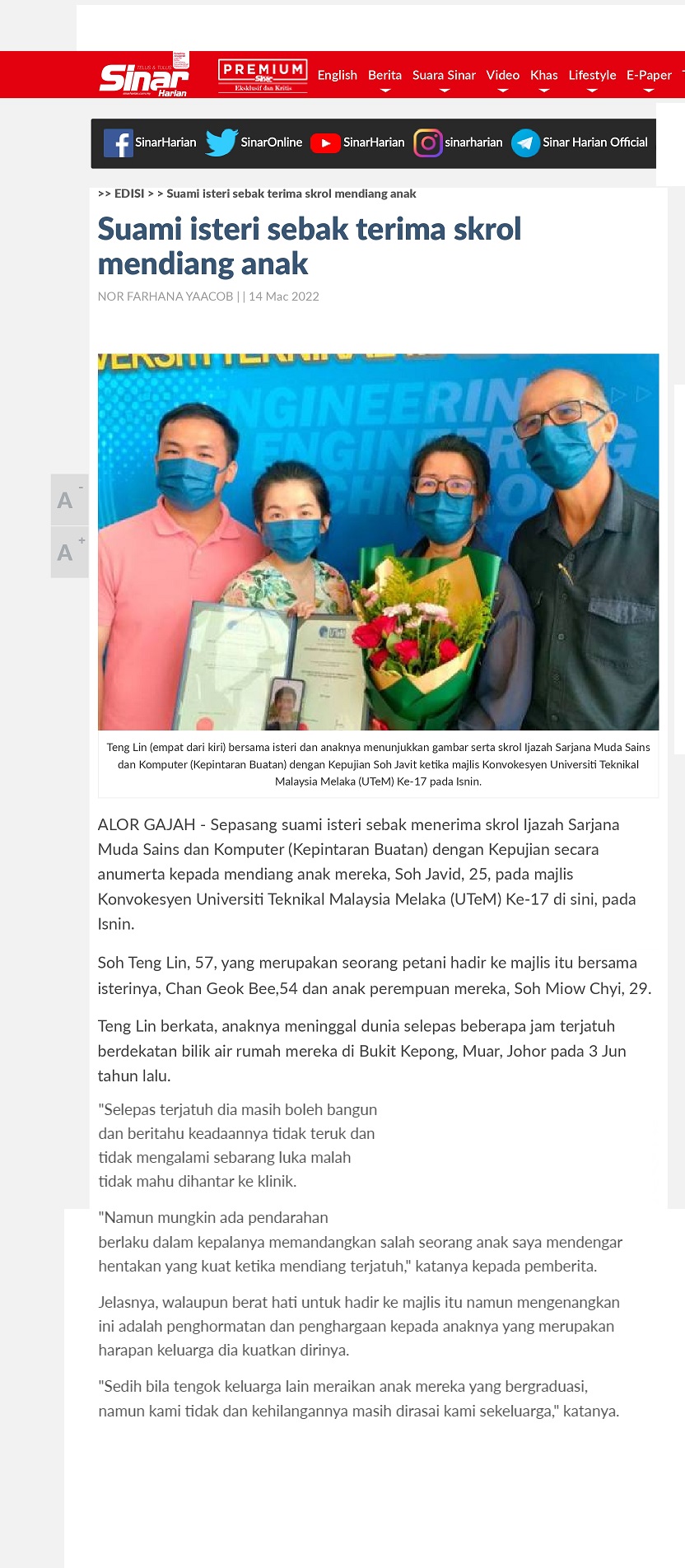Open the Sinar Harian Official Telegram channel
This screenshot has width=685, height=1568.
coord(580,142)
